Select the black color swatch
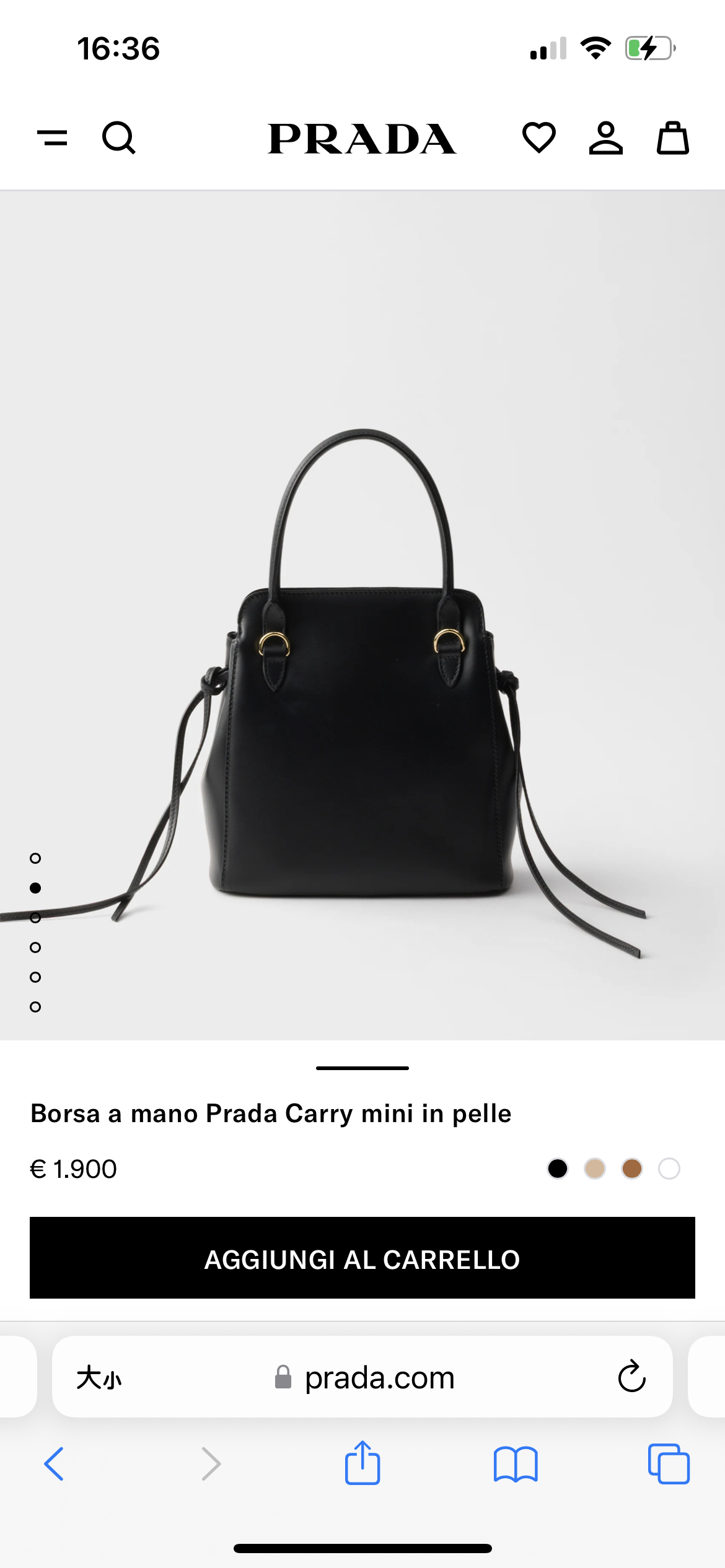Image resolution: width=725 pixels, height=1568 pixels. 558,1169
